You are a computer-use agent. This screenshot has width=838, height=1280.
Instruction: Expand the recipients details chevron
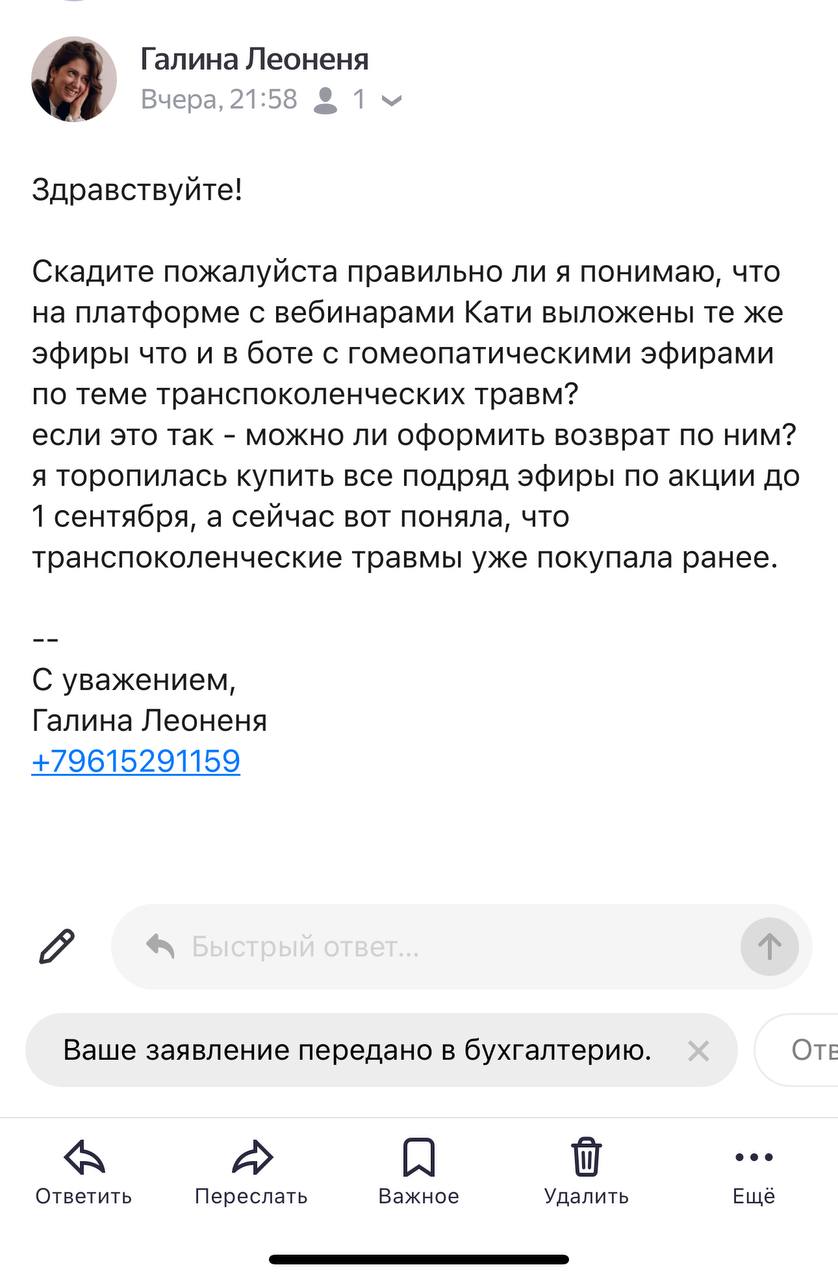pos(393,100)
